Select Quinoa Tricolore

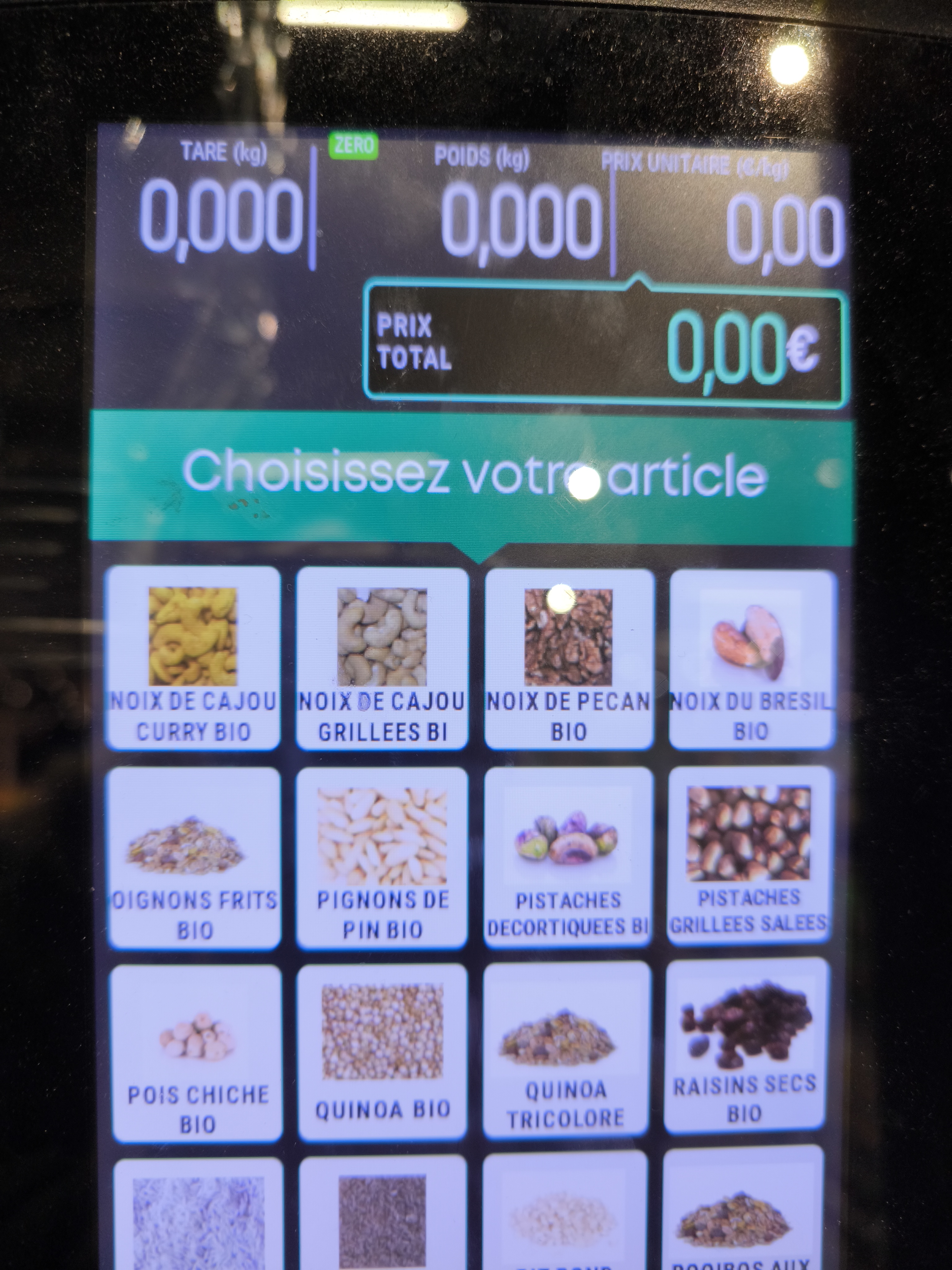(x=567, y=1050)
